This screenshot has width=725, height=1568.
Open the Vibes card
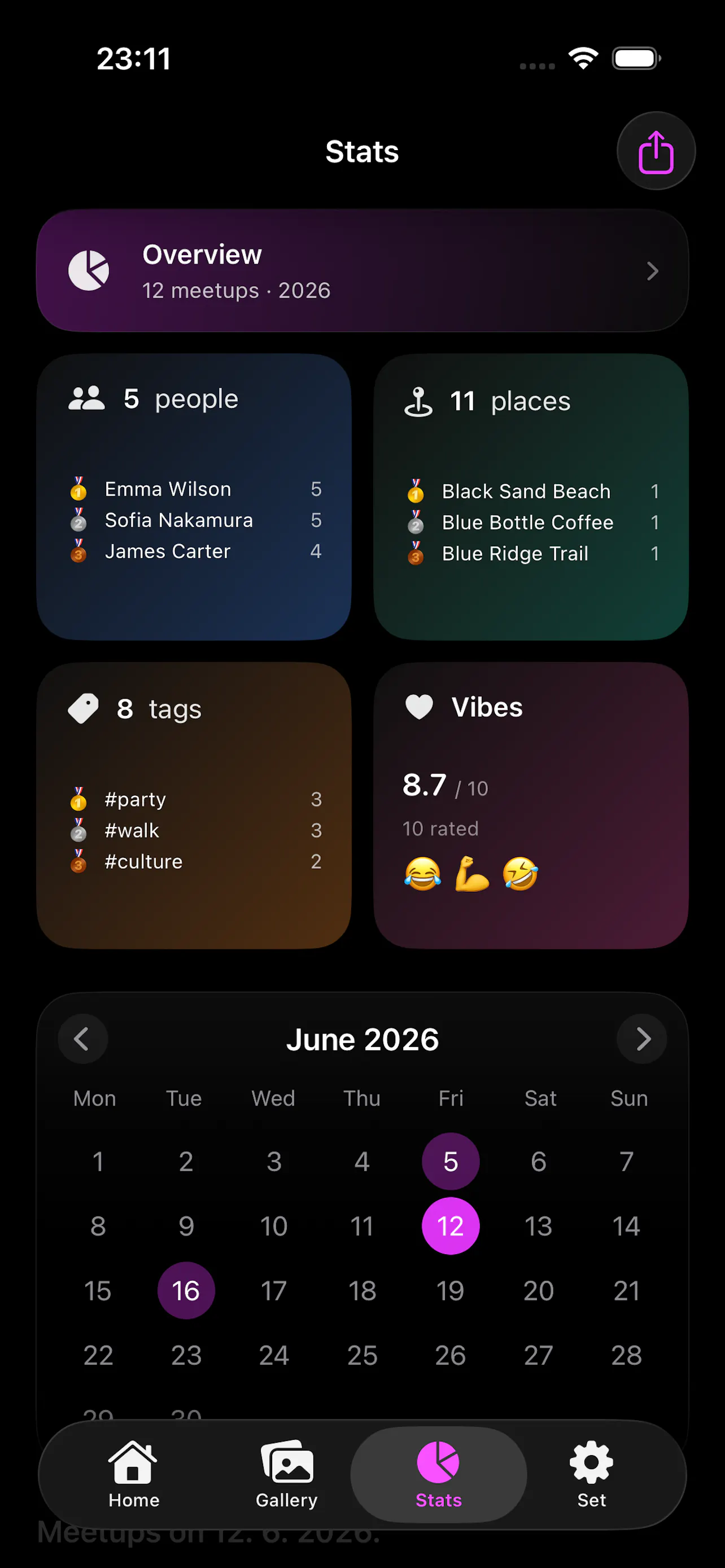click(x=531, y=805)
